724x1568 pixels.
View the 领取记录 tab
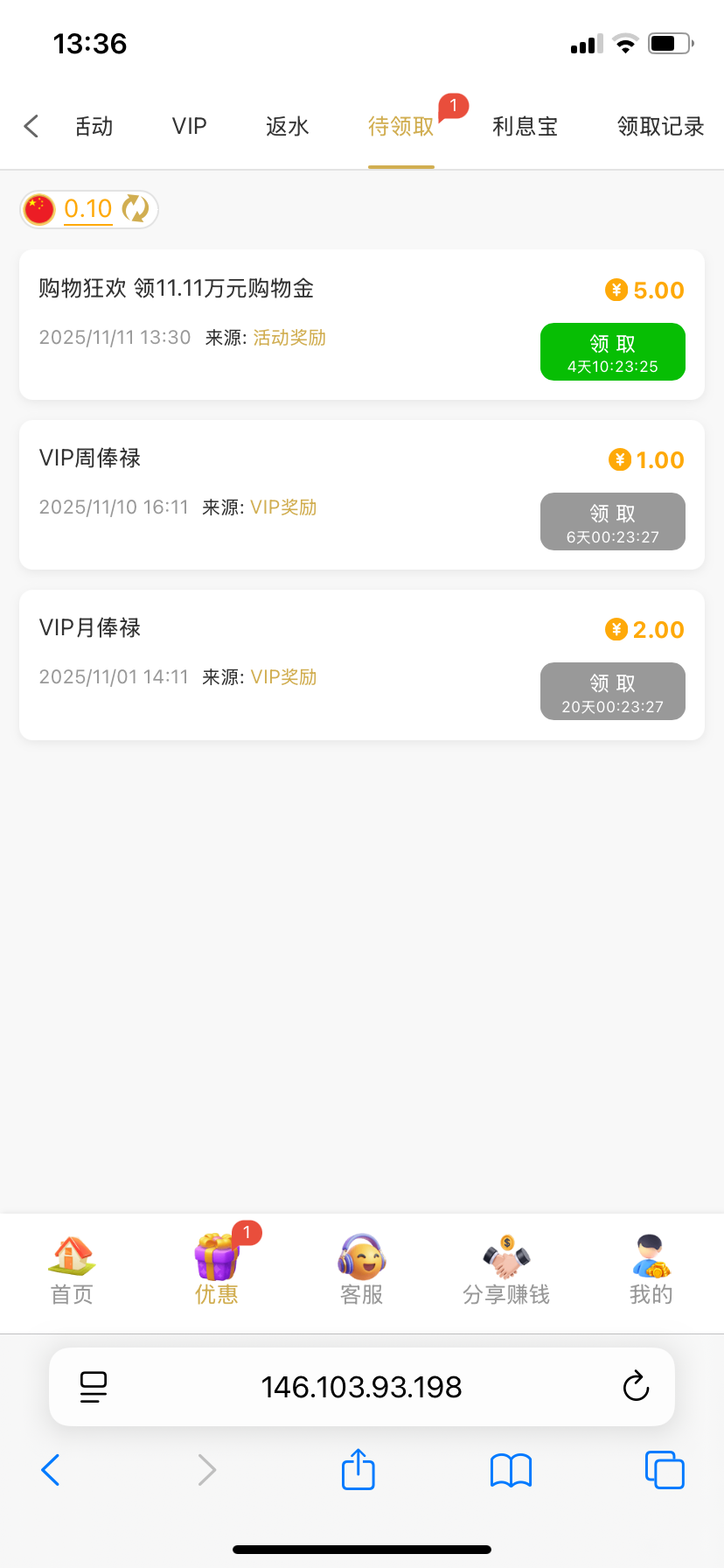pos(660,127)
